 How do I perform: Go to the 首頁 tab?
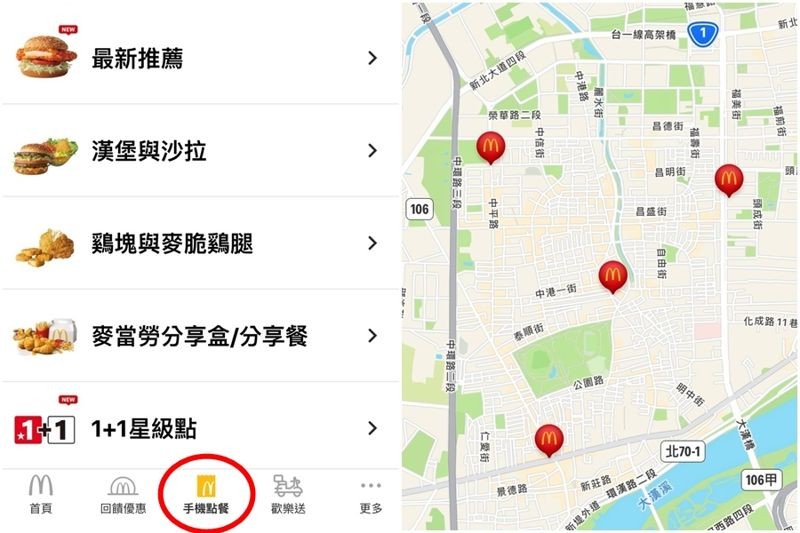[41, 495]
